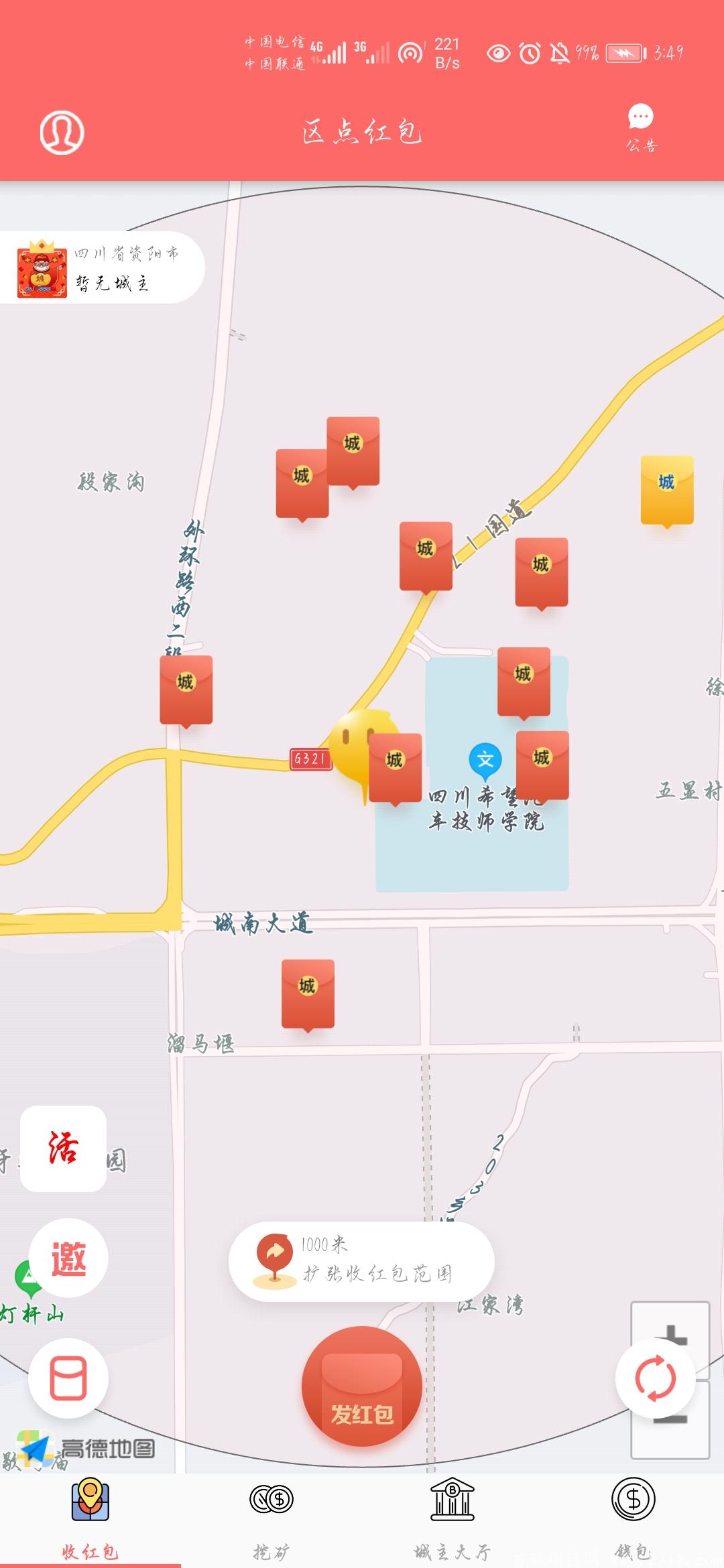Open the 四川省资阳市 city lord card

coord(101,268)
